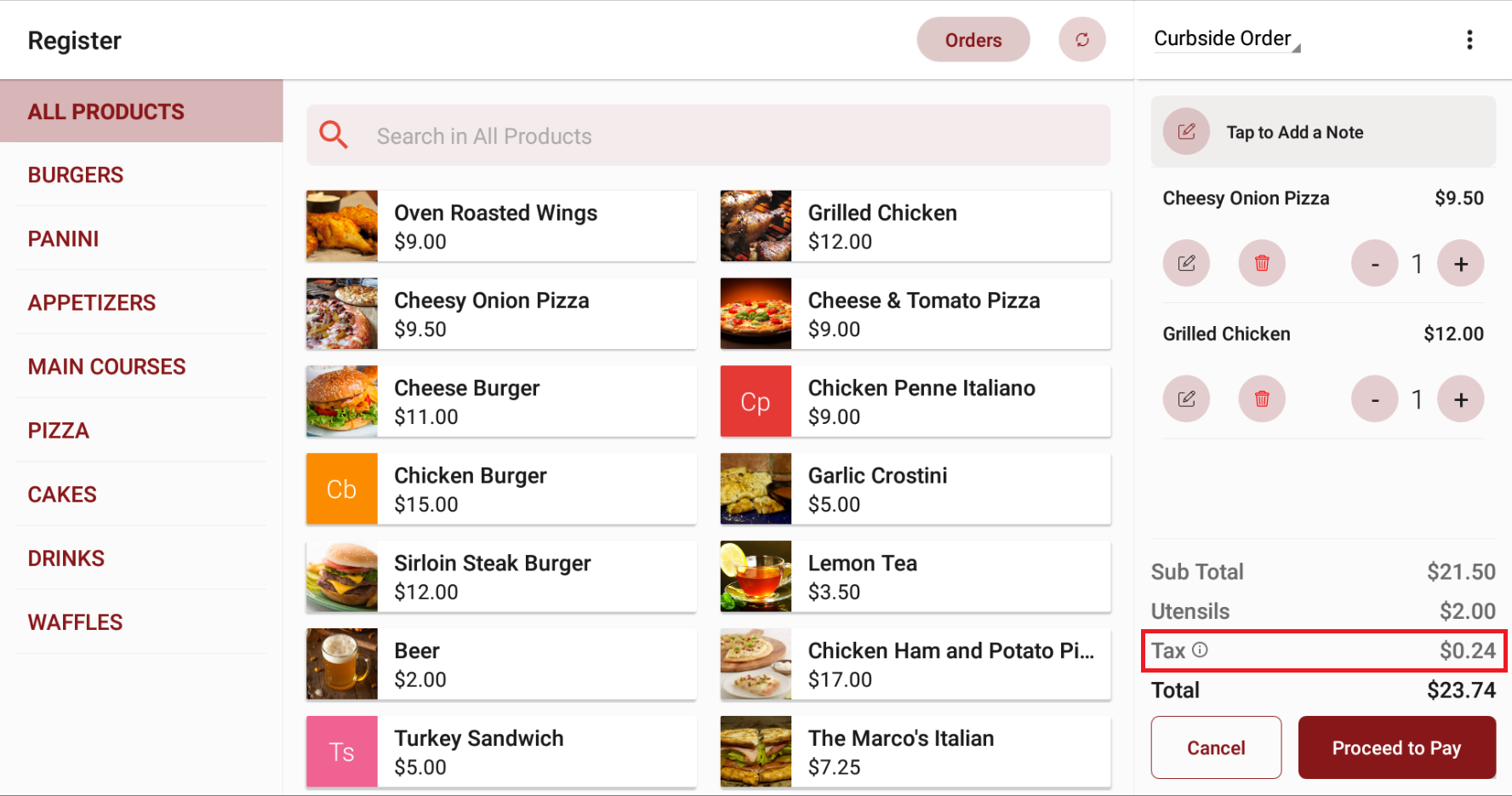
Task: Cancel the current order
Action: pyautogui.click(x=1215, y=747)
